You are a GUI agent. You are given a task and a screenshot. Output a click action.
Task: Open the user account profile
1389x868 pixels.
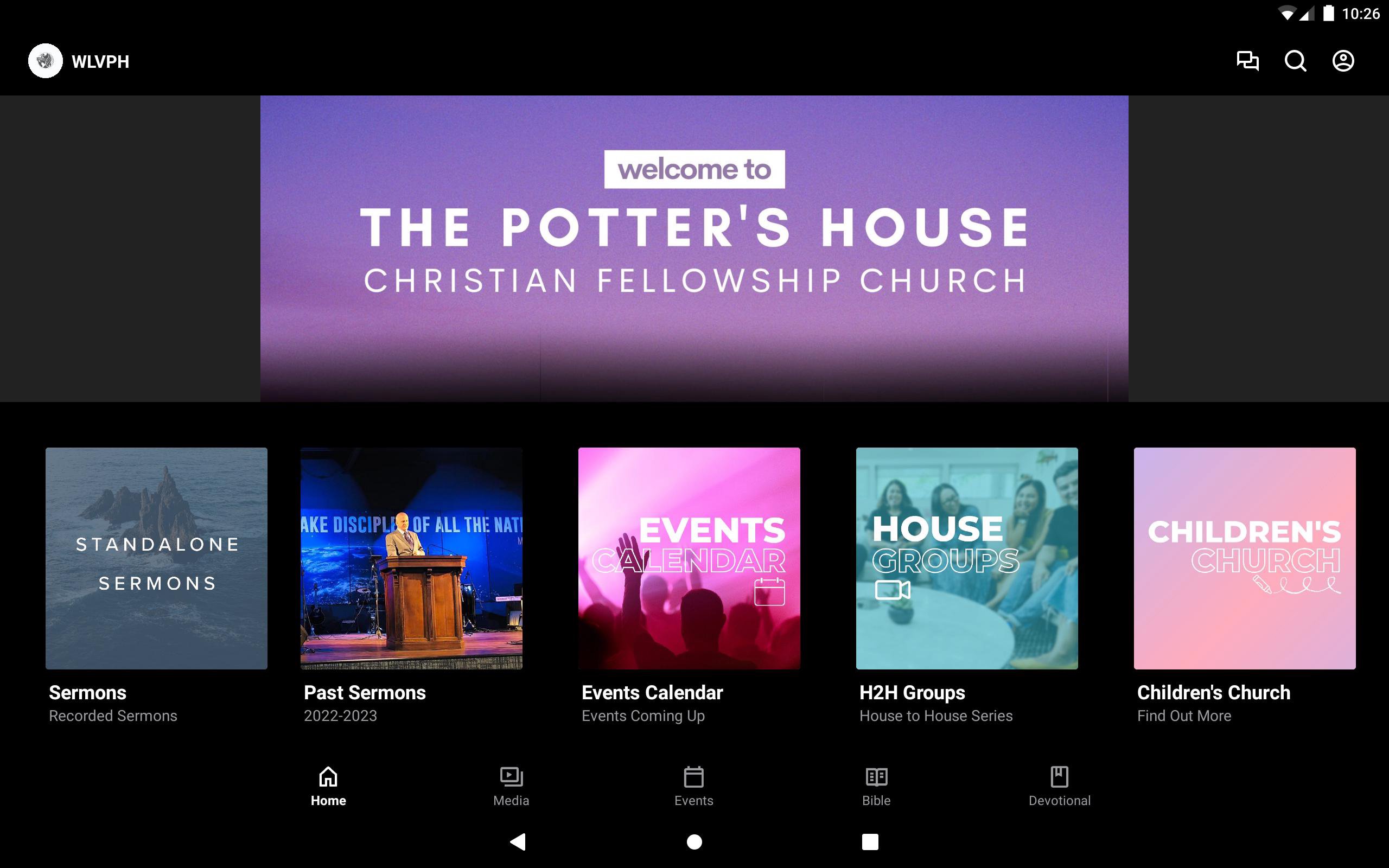tap(1342, 61)
